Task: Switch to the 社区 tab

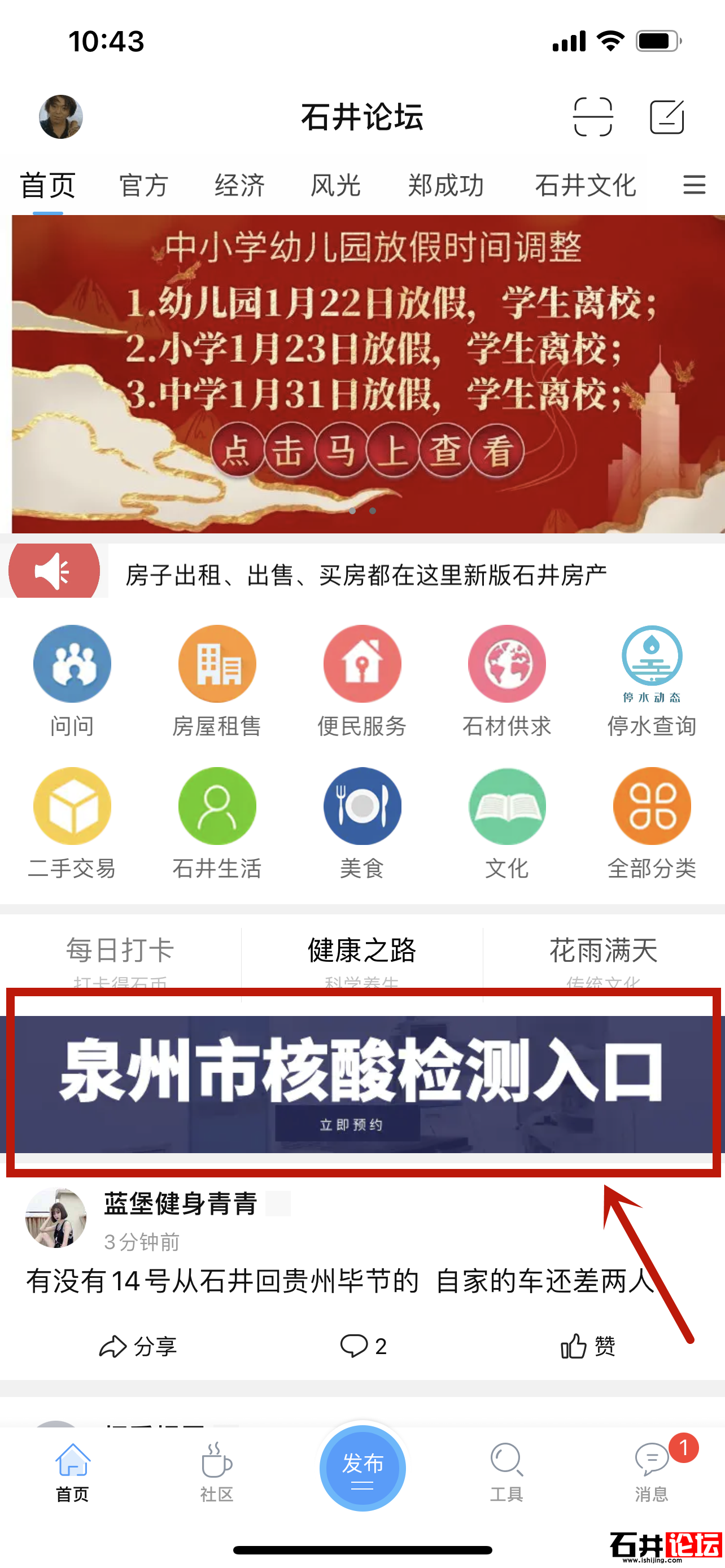Action: point(217,1472)
